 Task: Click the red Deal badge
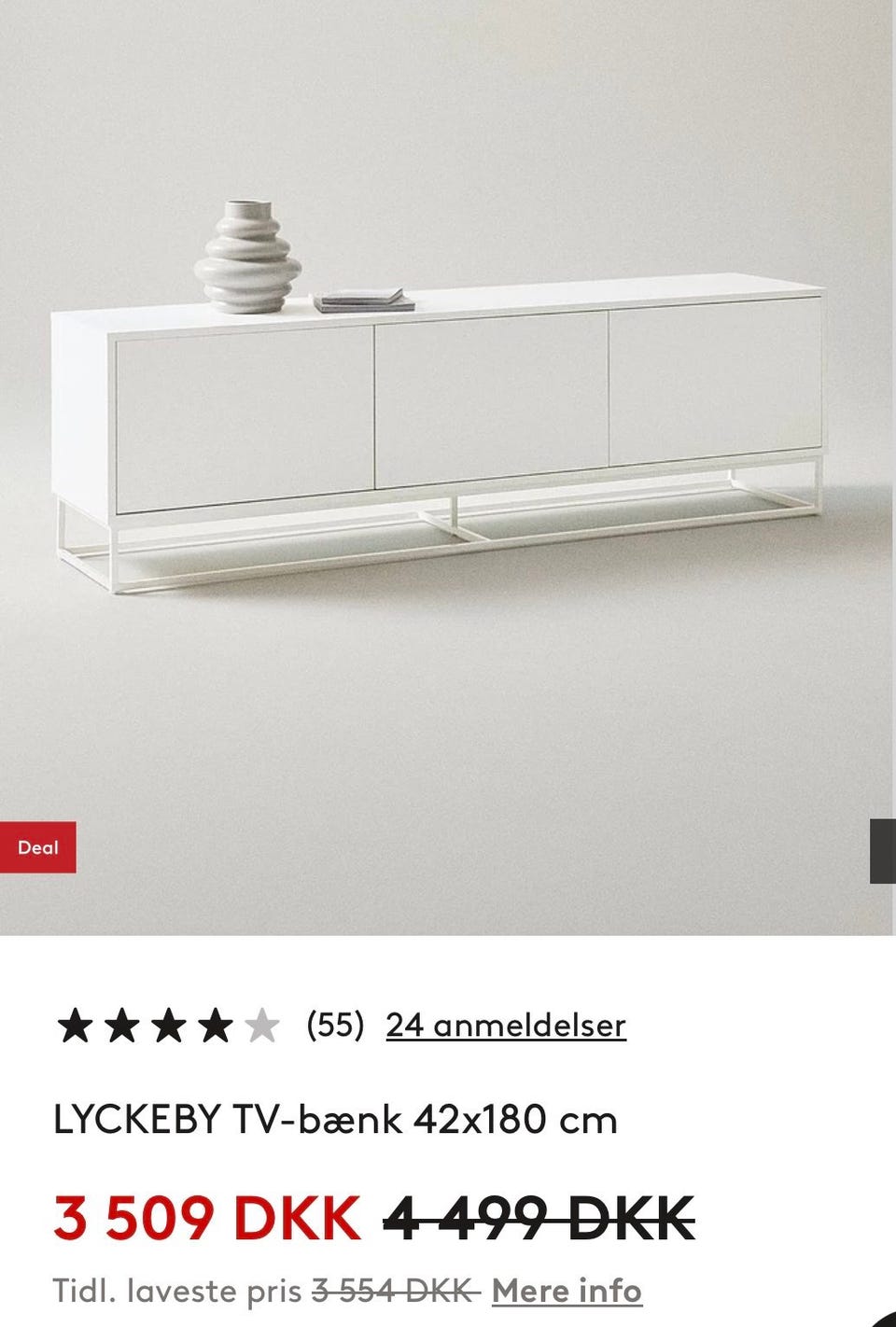38,847
